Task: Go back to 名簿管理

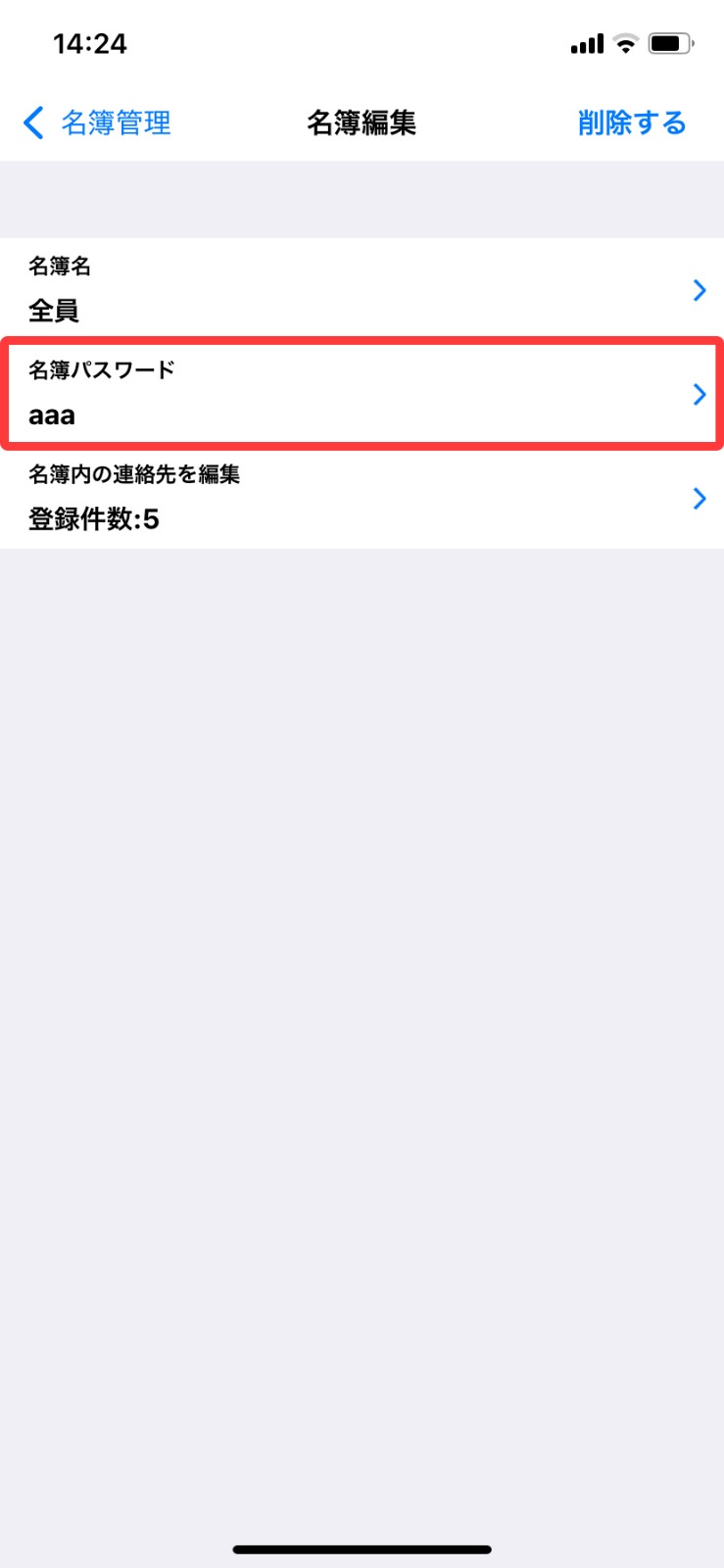Action: [98, 123]
